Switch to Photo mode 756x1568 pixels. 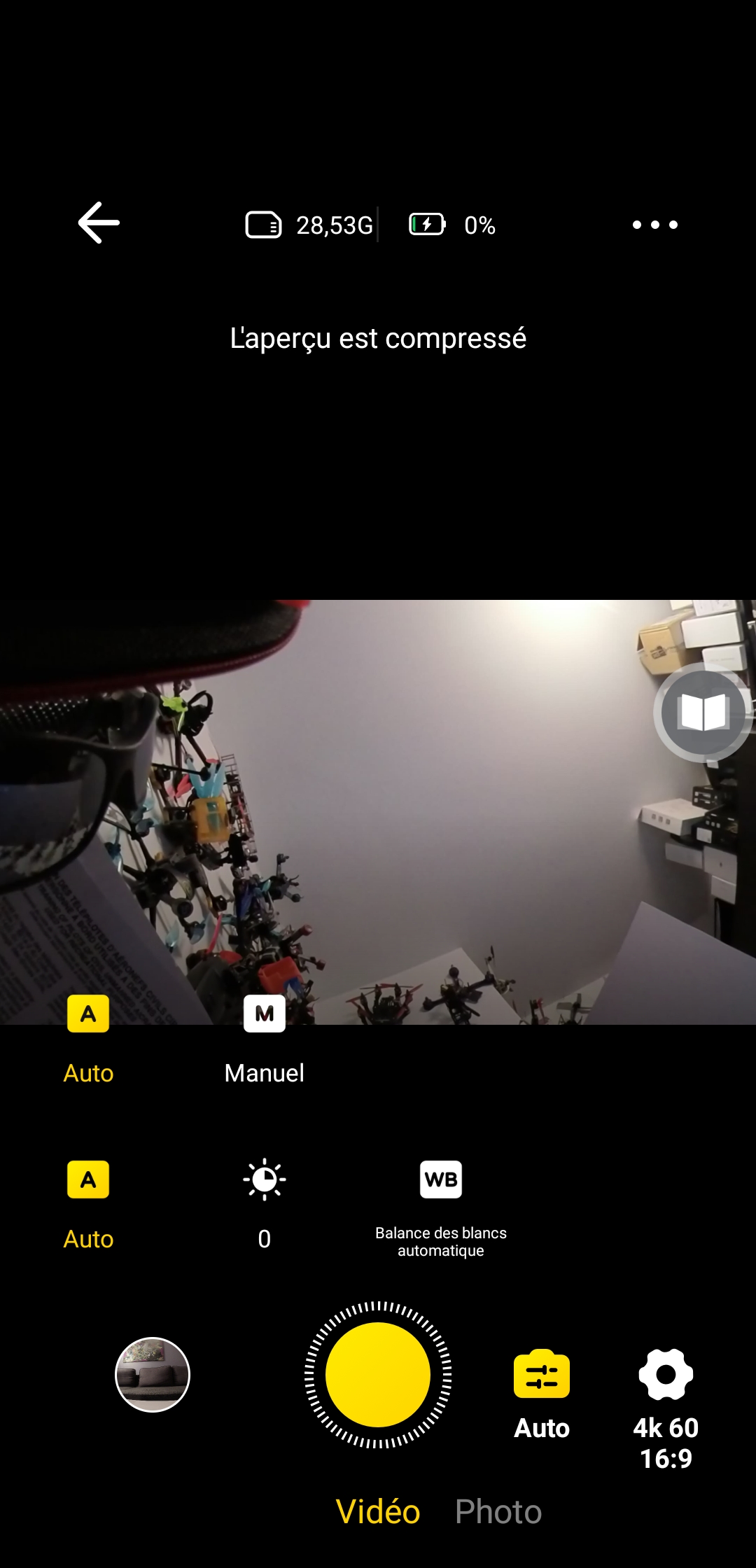(x=498, y=1512)
